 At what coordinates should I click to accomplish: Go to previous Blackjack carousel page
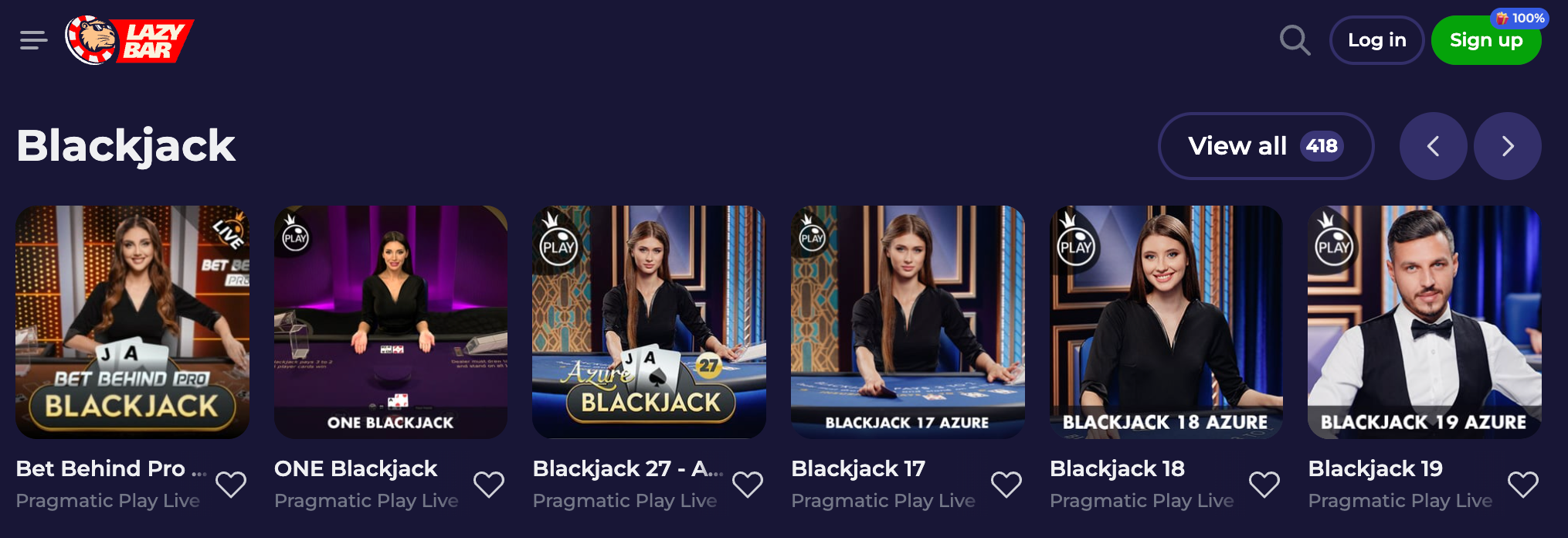[1433, 146]
